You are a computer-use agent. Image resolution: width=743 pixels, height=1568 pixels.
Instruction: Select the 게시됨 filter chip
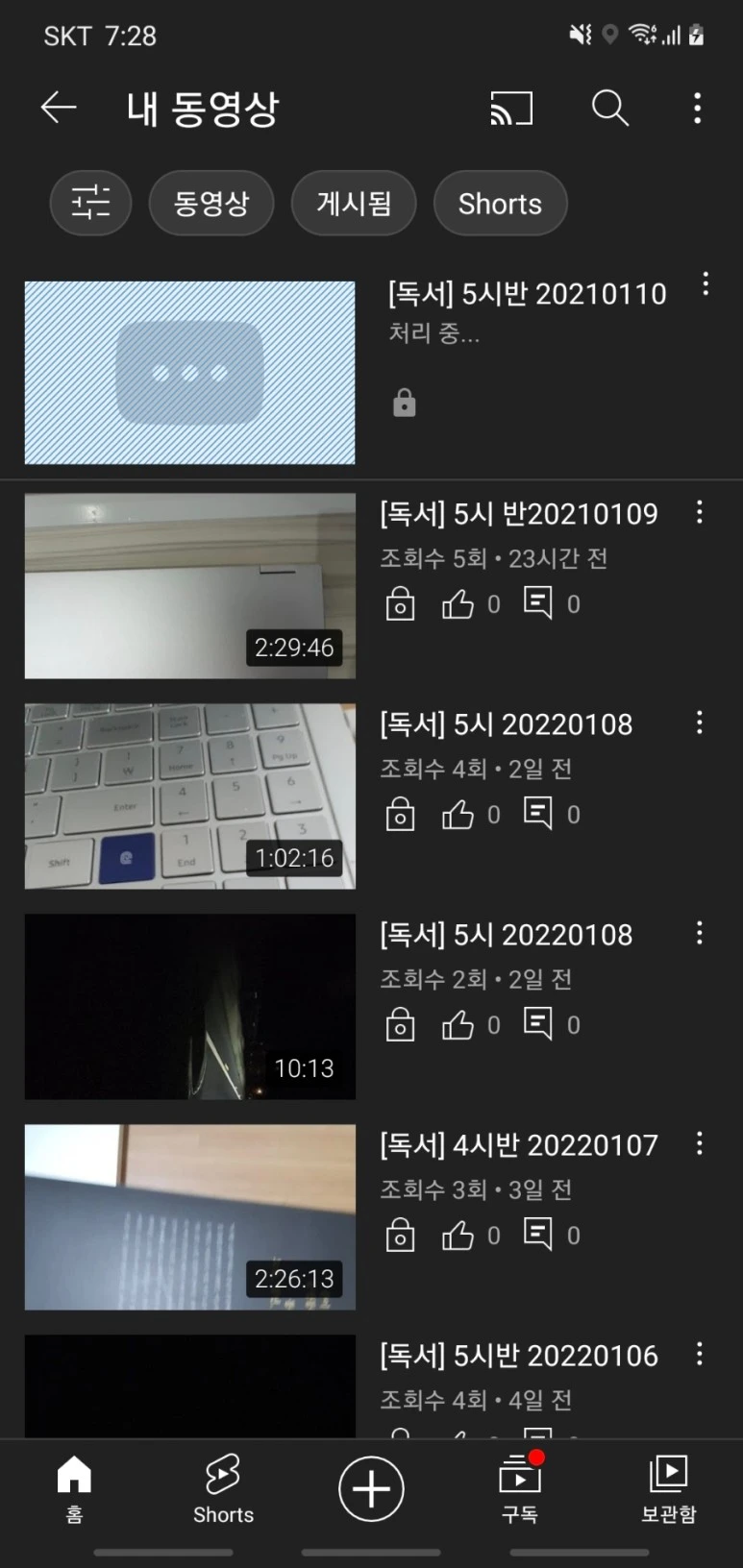coord(354,203)
